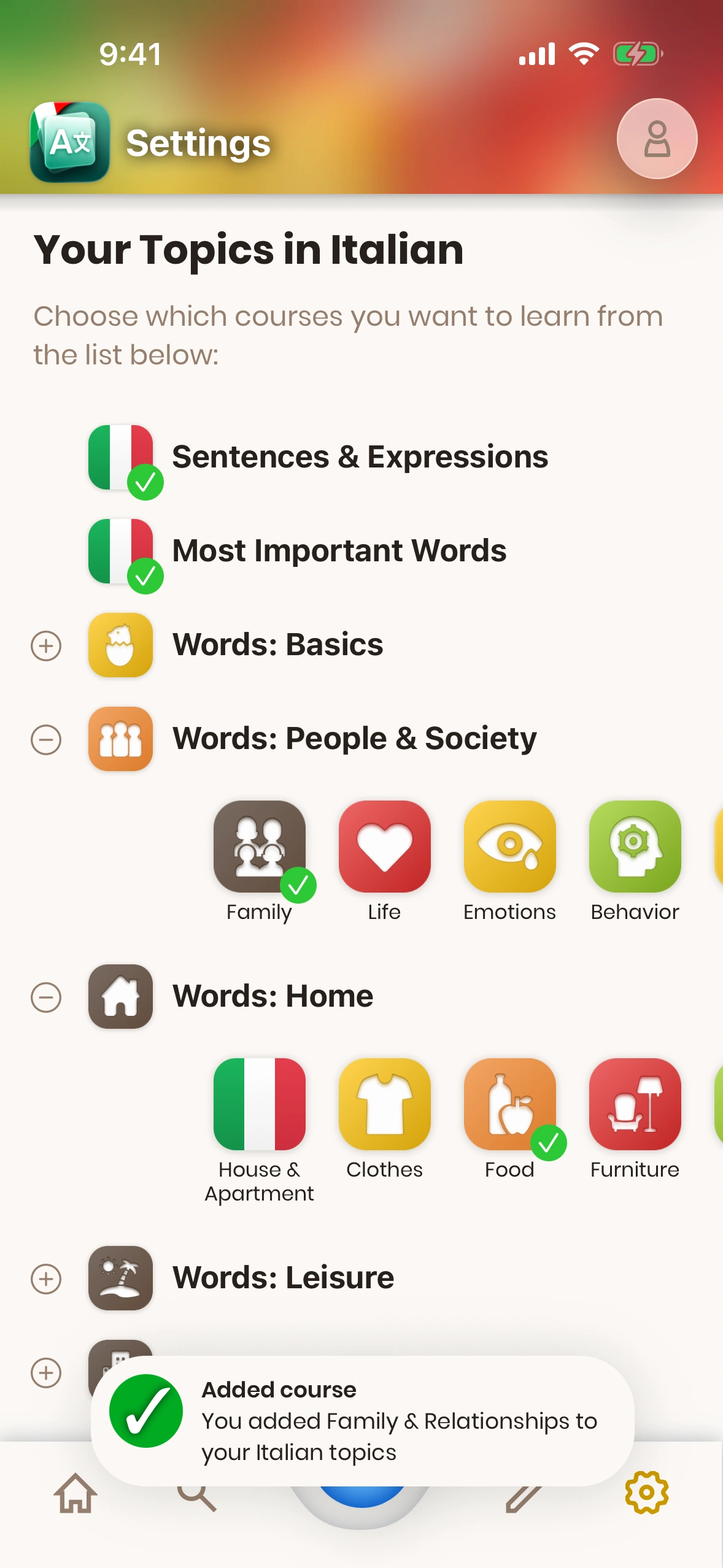Open the user profile icon
This screenshot has height=1568, width=723.
[657, 139]
